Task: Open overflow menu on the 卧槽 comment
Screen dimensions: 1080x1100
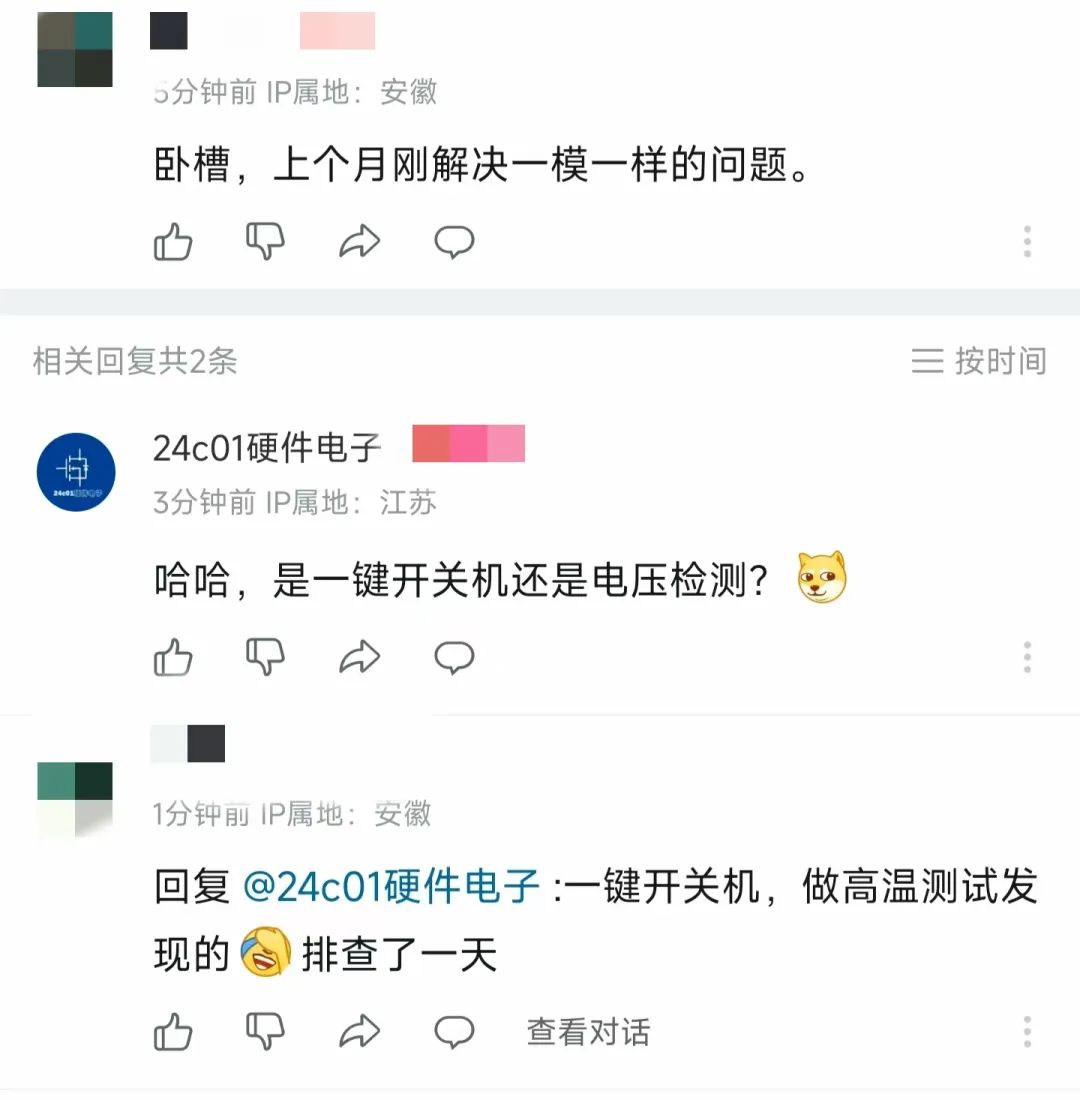Action: coord(1027,242)
